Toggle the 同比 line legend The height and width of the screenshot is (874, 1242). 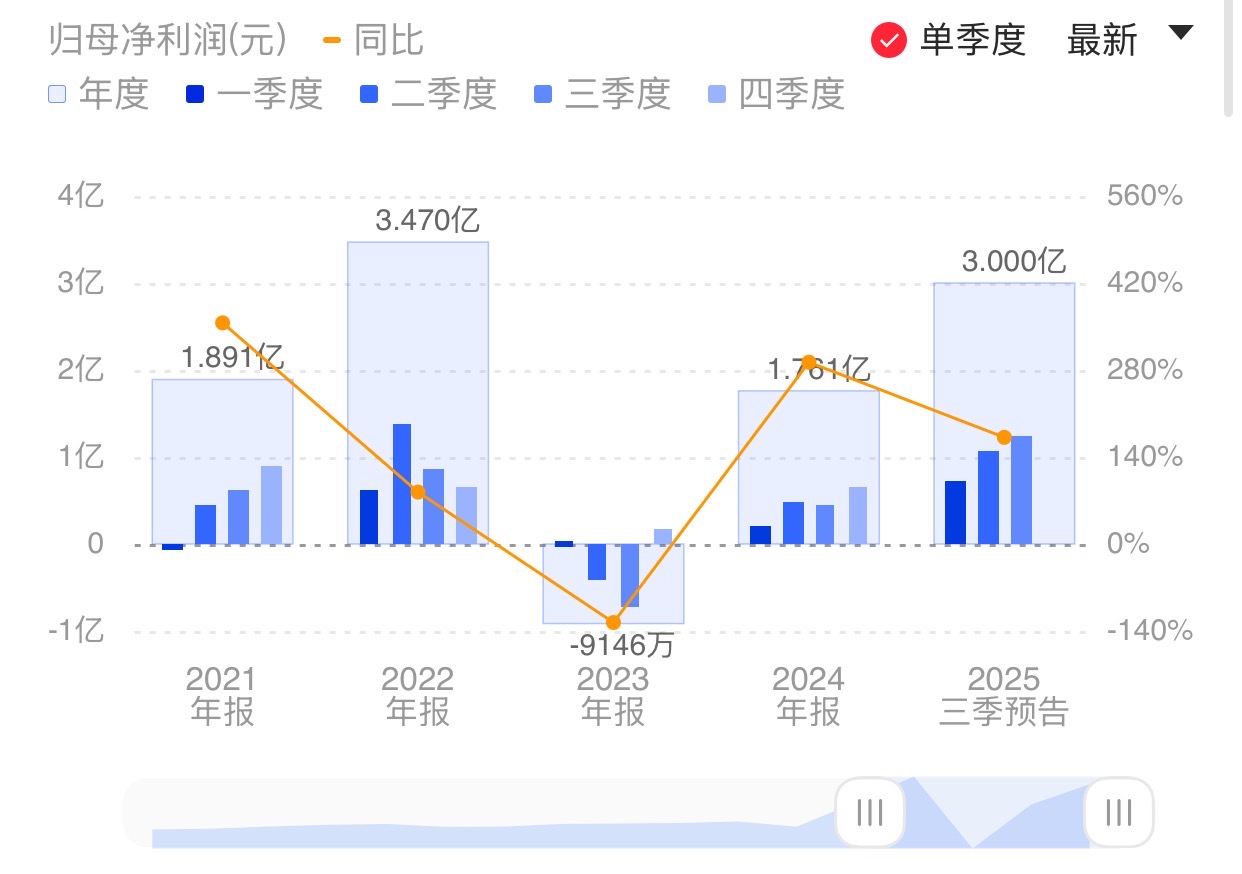click(374, 41)
